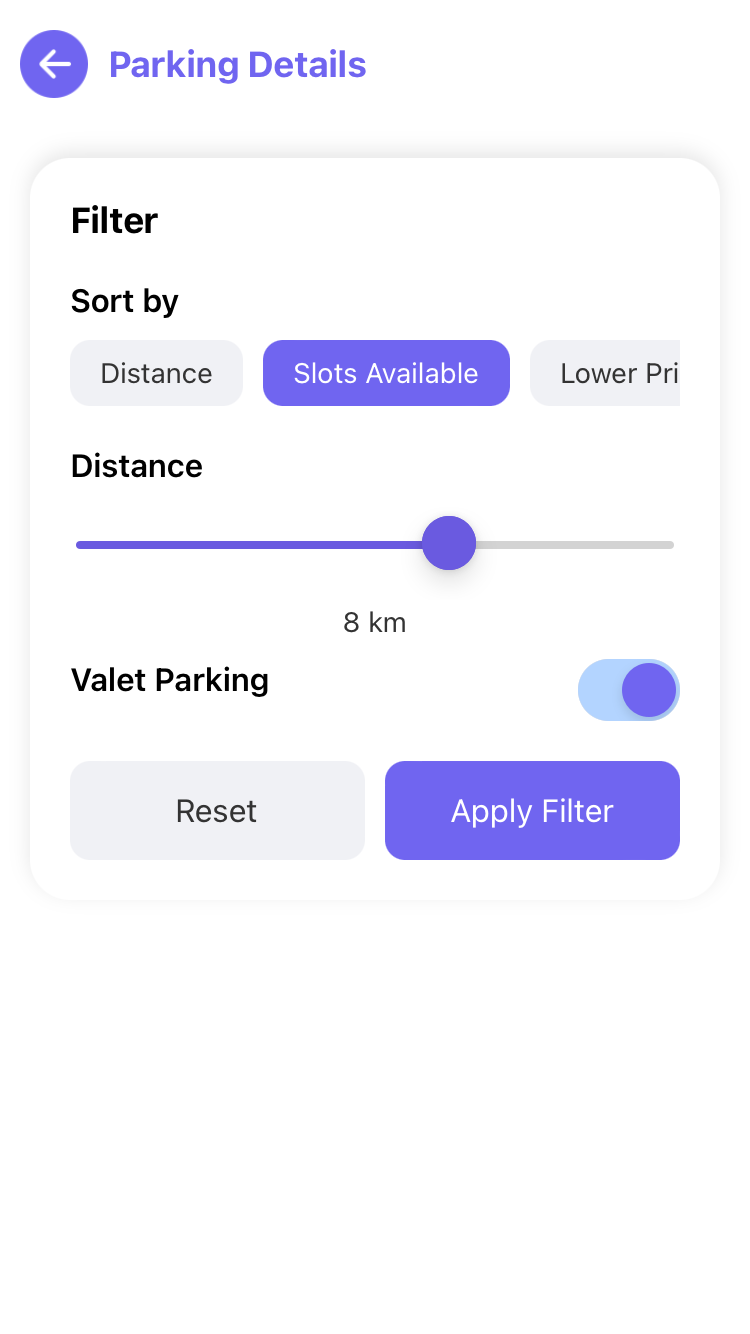Tap the Valet Parking label text

click(x=170, y=680)
